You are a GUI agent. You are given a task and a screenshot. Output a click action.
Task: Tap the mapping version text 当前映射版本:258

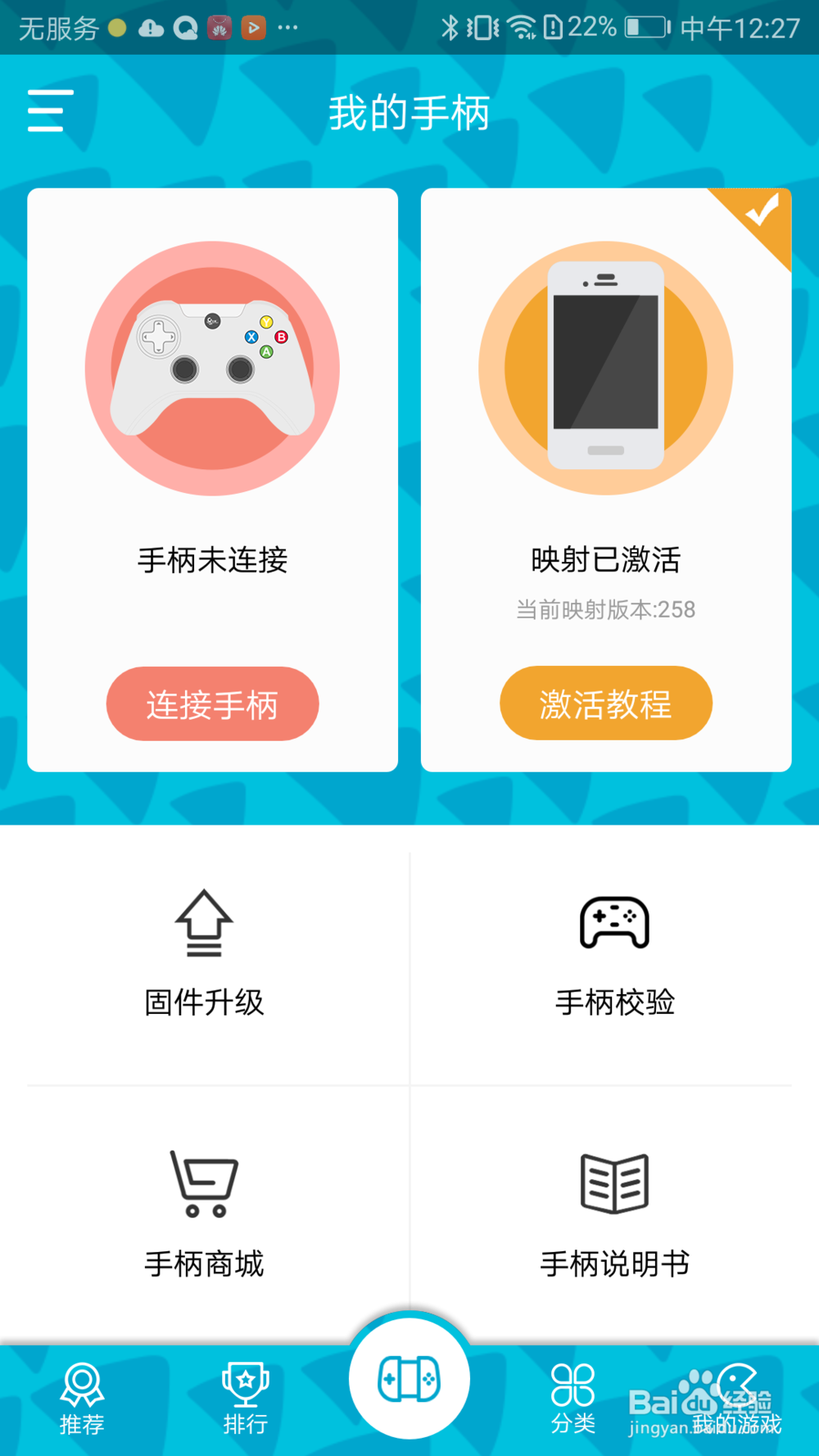point(605,609)
